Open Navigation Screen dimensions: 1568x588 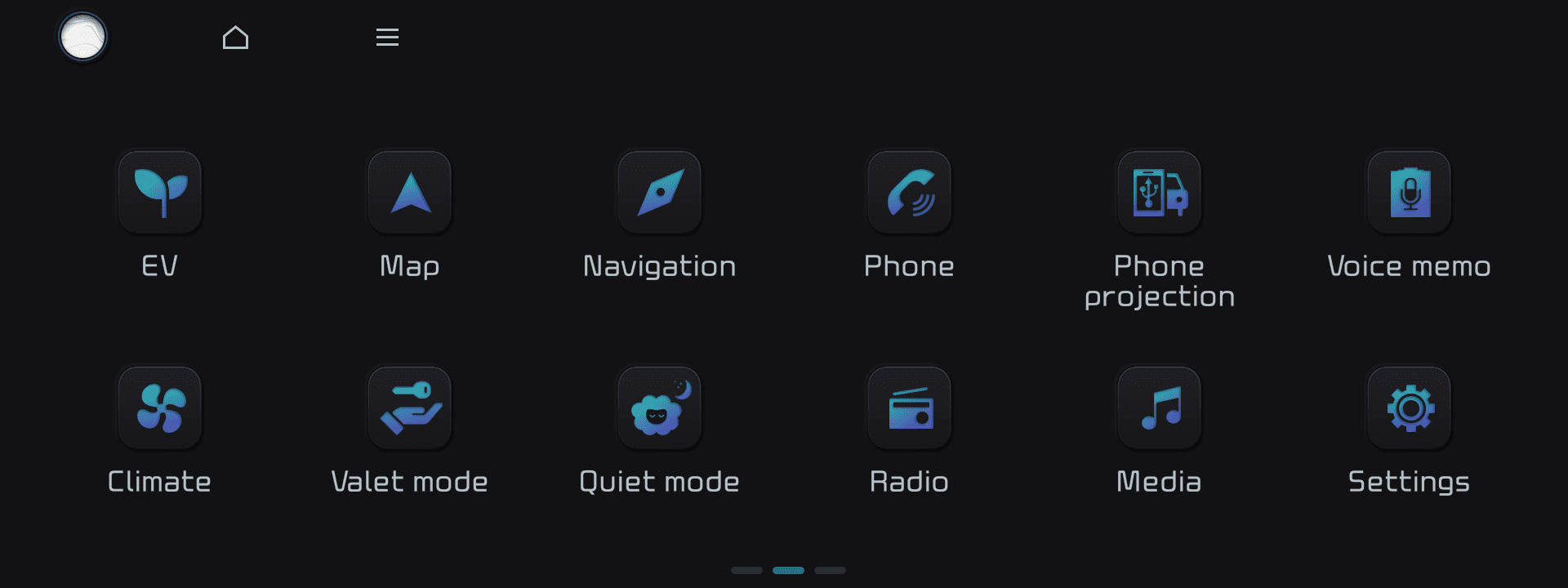pos(660,193)
